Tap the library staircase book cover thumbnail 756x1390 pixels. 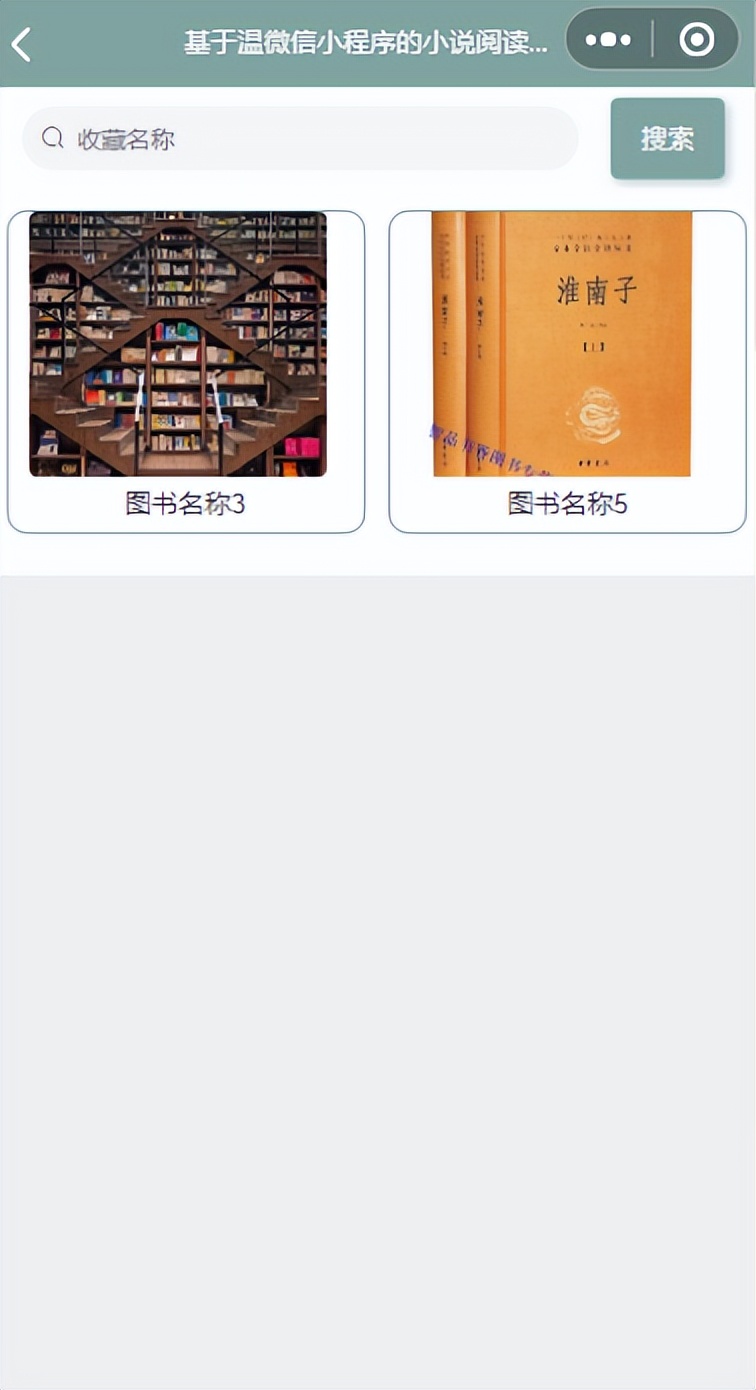(178, 344)
